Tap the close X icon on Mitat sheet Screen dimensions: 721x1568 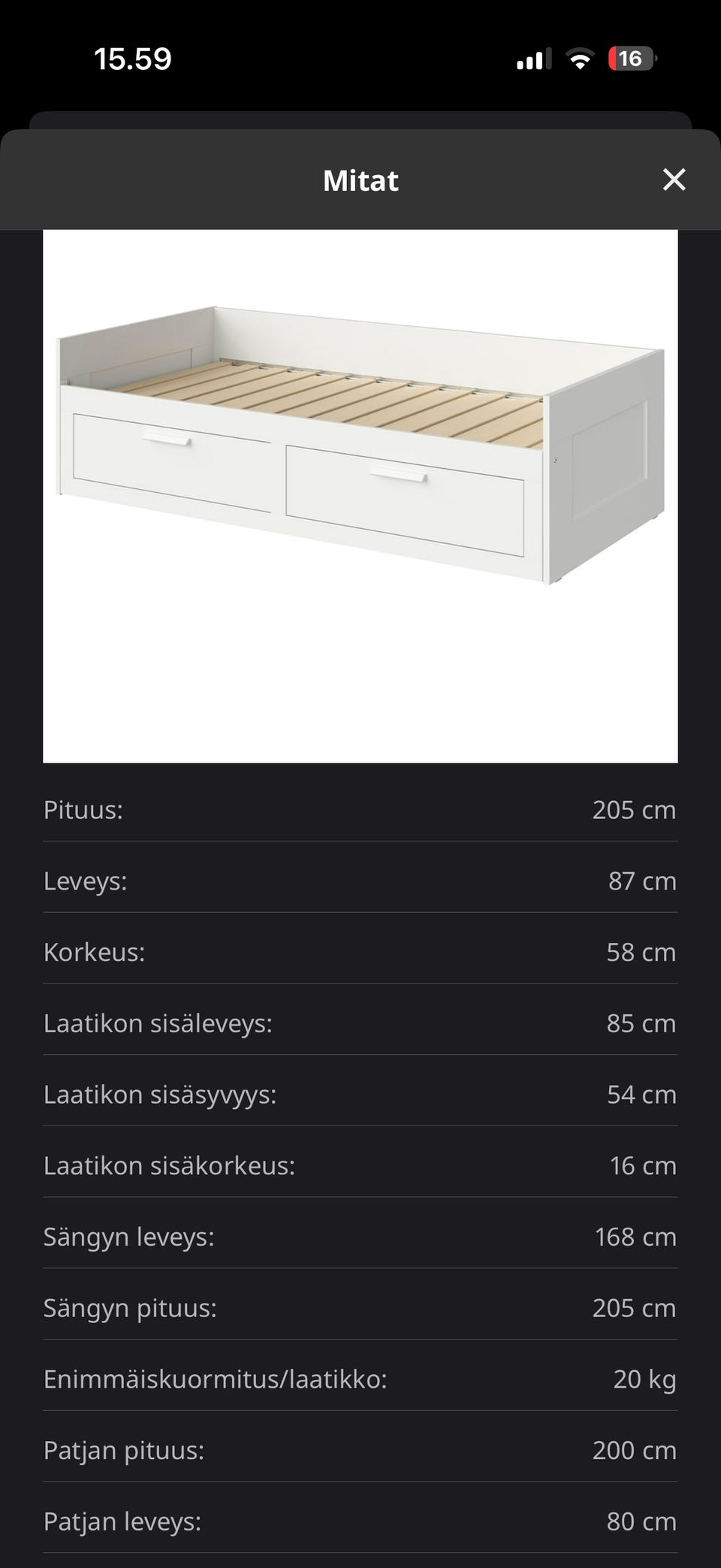pos(674,180)
